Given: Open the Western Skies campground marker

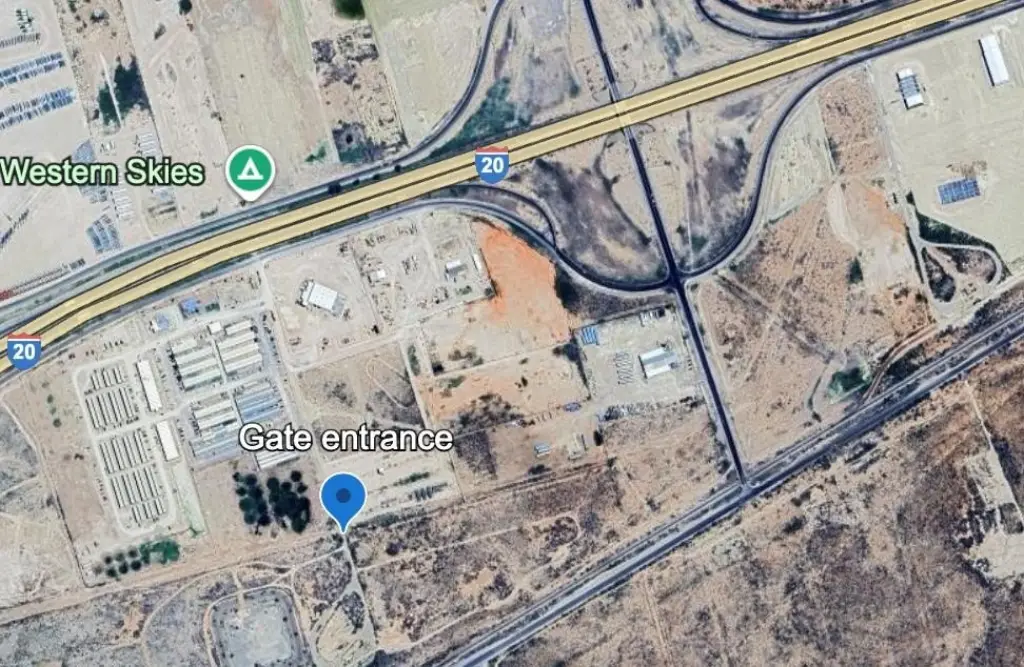Looking at the screenshot, I should click(x=250, y=171).
